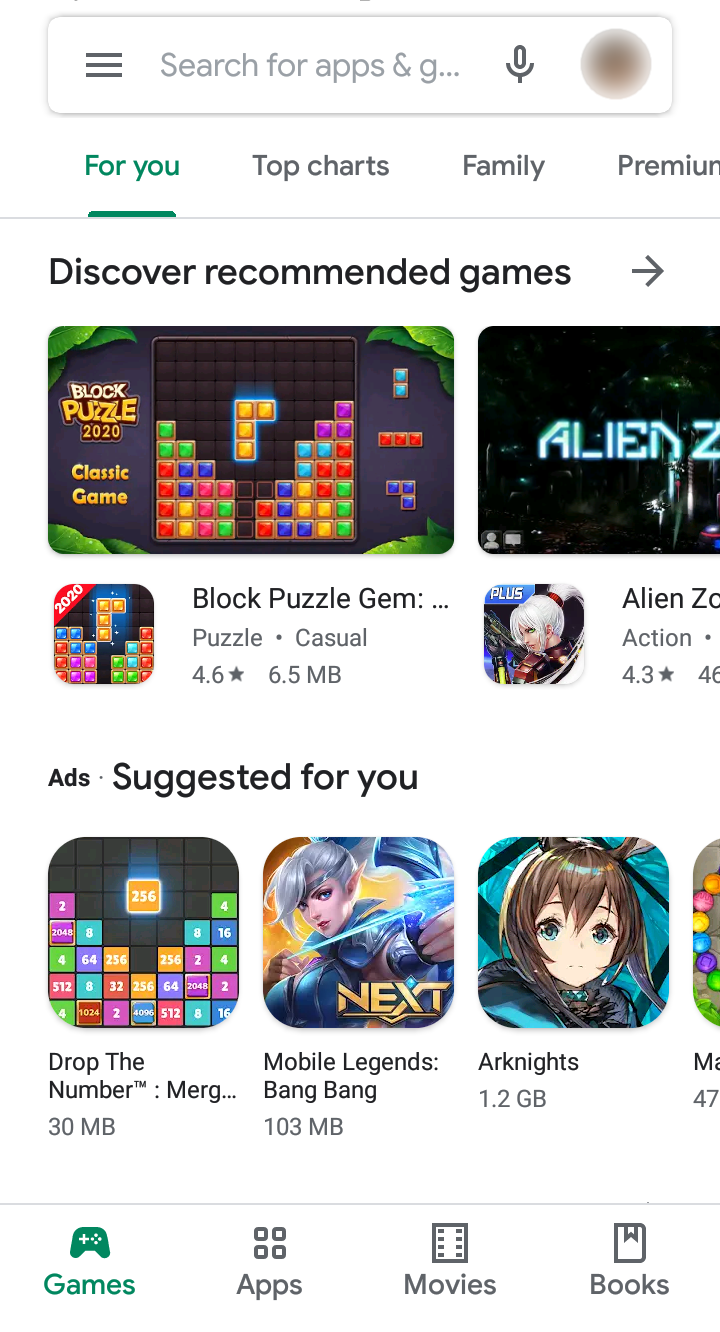Select the Games bottom tab

pyautogui.click(x=90, y=1263)
